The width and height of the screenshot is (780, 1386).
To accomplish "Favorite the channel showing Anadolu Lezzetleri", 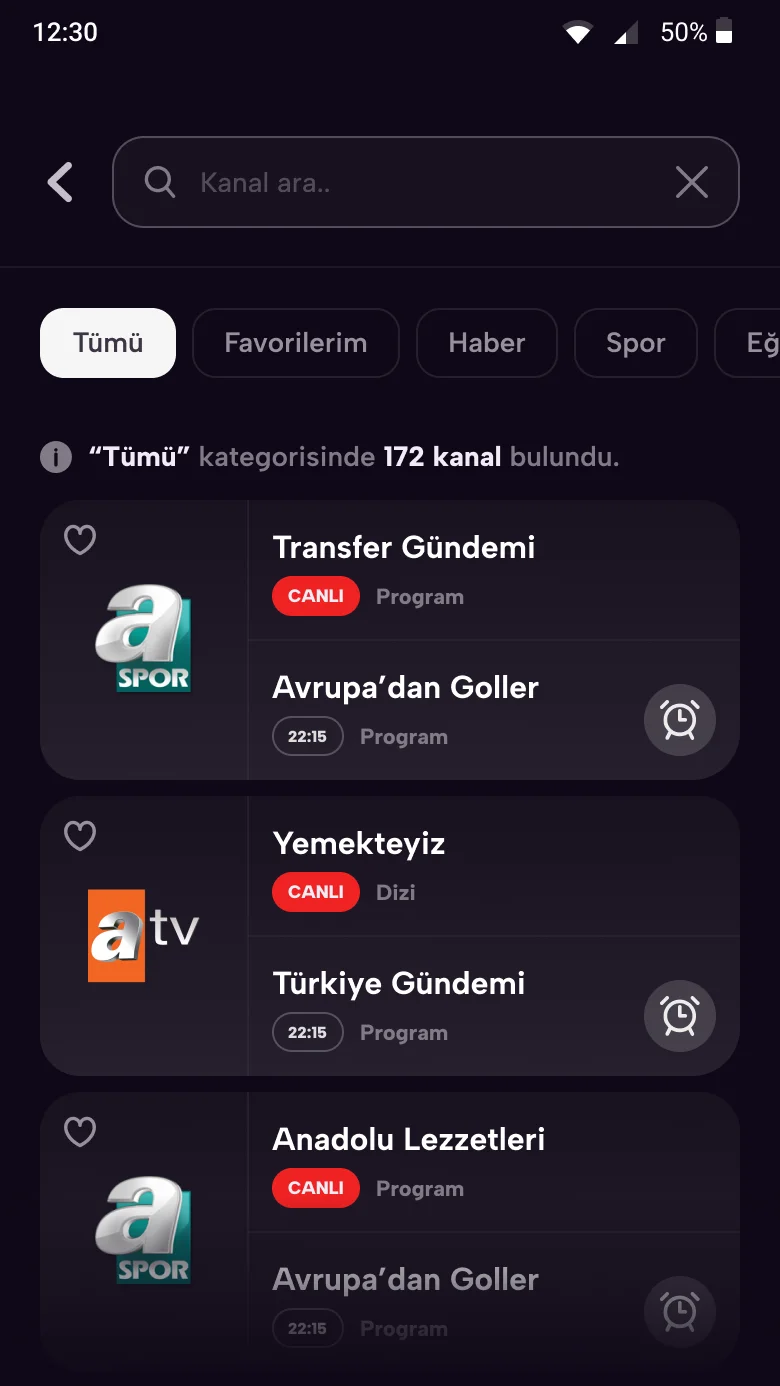I will pos(80,1131).
